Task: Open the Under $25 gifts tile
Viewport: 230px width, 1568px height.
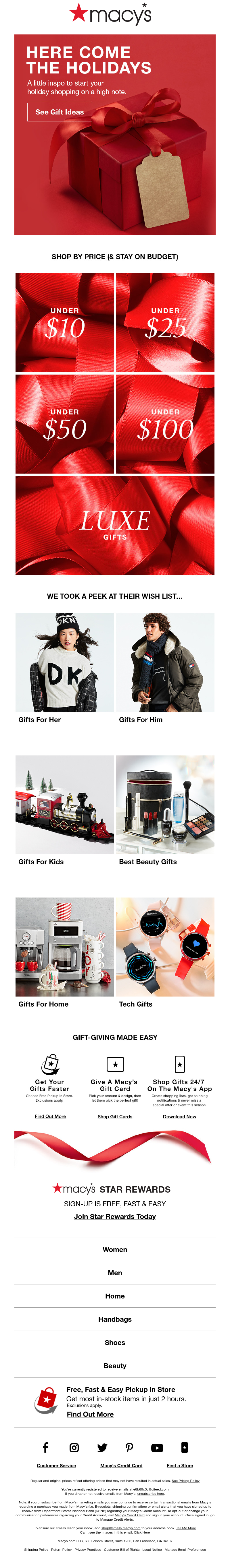Action: point(165,323)
